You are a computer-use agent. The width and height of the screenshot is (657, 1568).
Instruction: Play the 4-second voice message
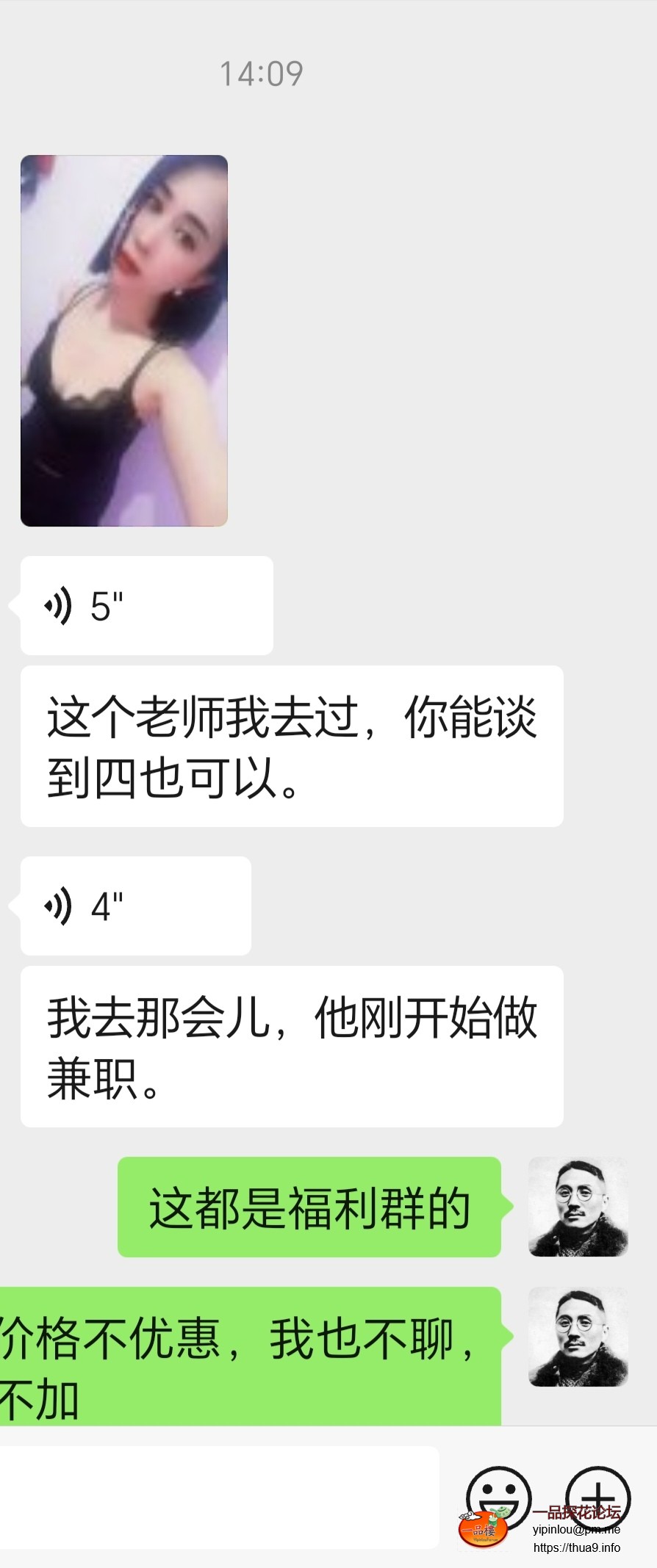coord(136,906)
